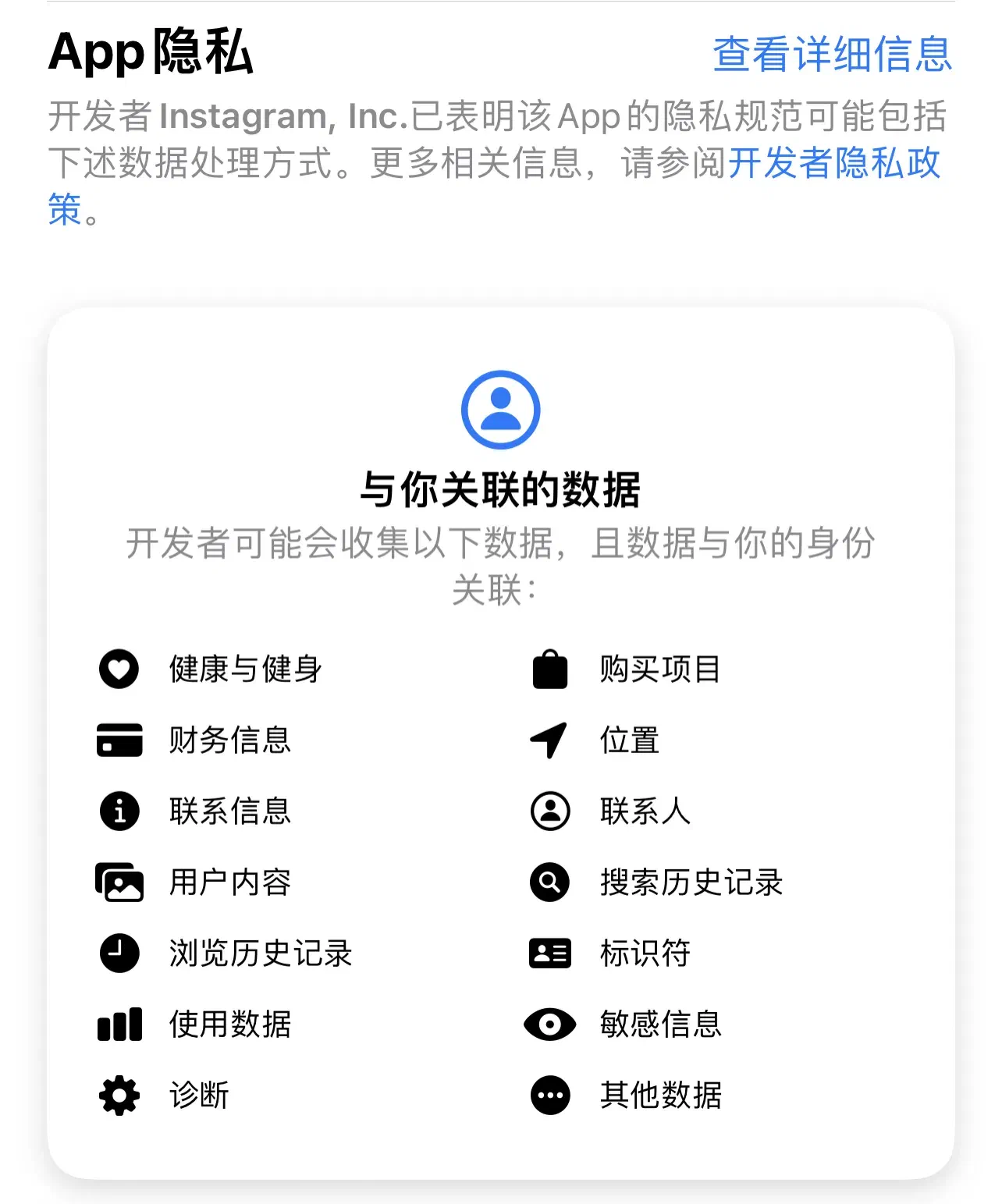Click the 位置 location arrow icon
The height and width of the screenshot is (1204, 1002).
point(549,740)
